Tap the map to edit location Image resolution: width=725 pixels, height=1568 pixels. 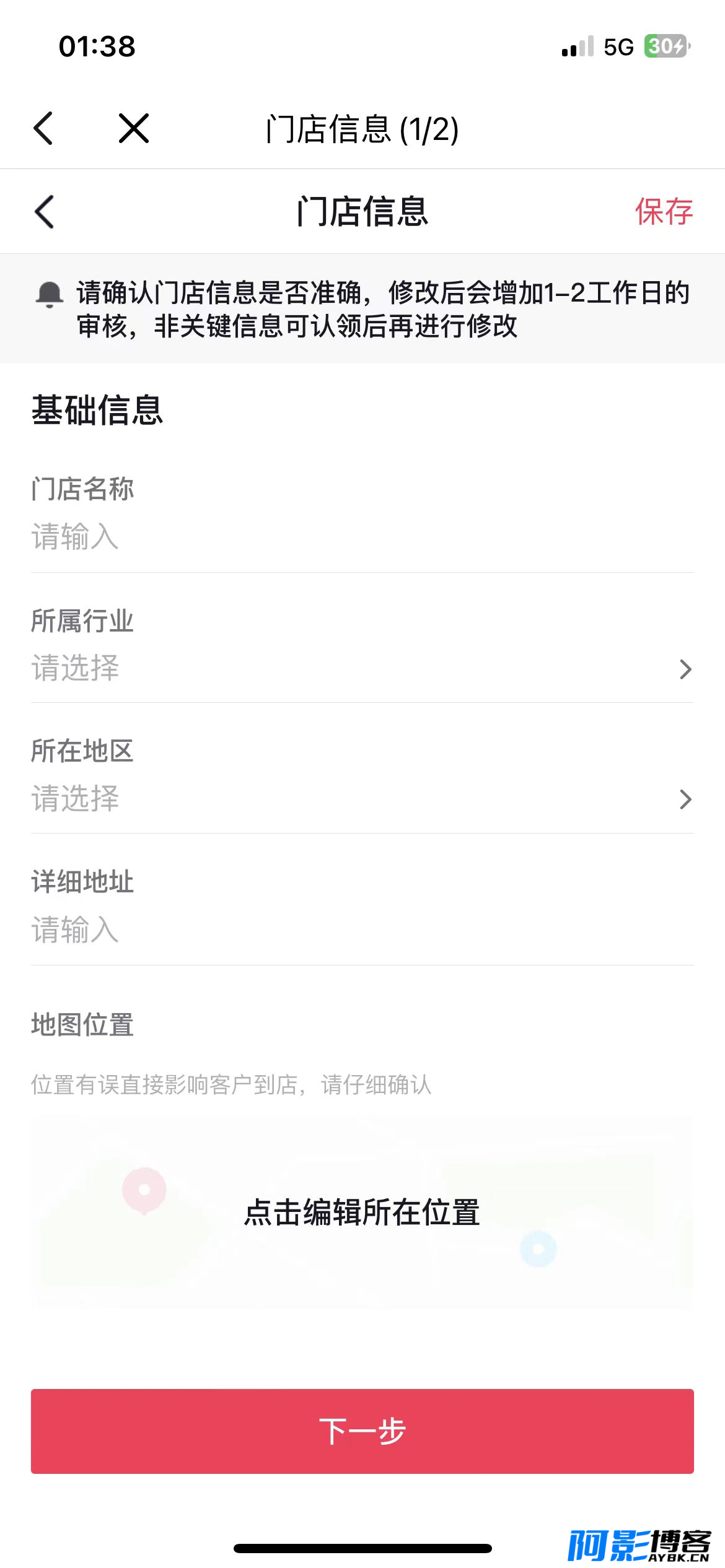click(x=362, y=1212)
